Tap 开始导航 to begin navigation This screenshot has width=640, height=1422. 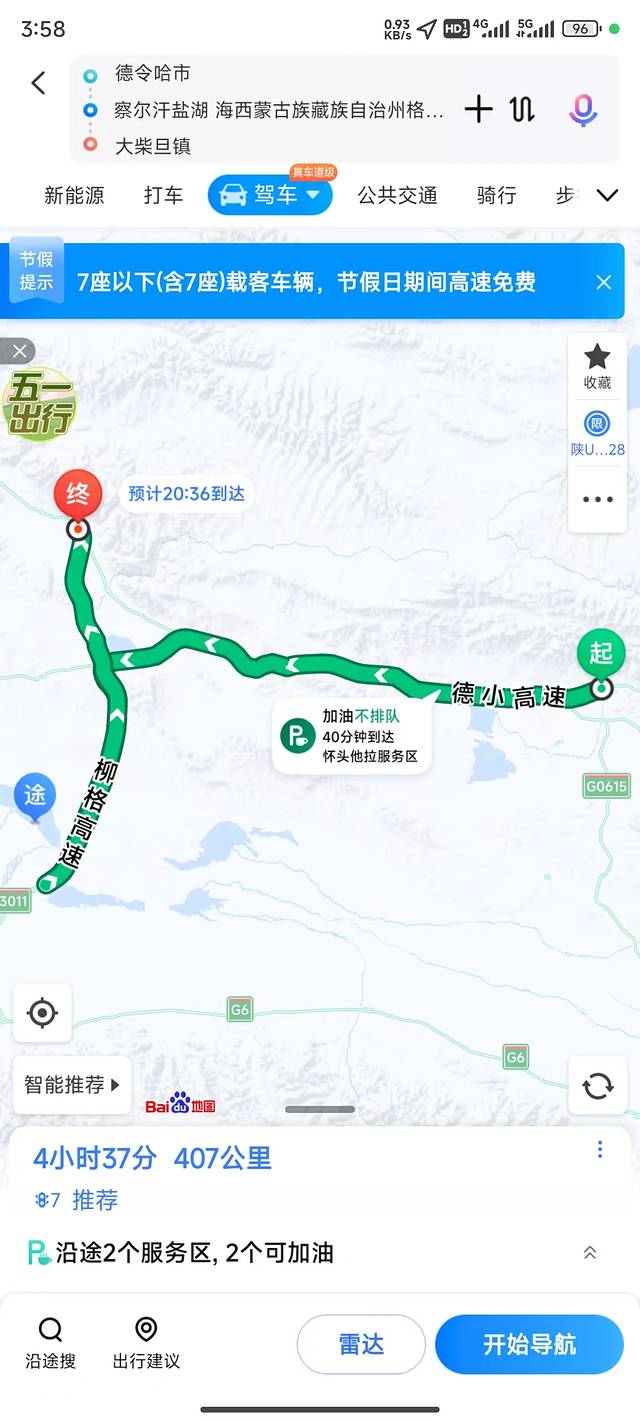click(x=529, y=1345)
